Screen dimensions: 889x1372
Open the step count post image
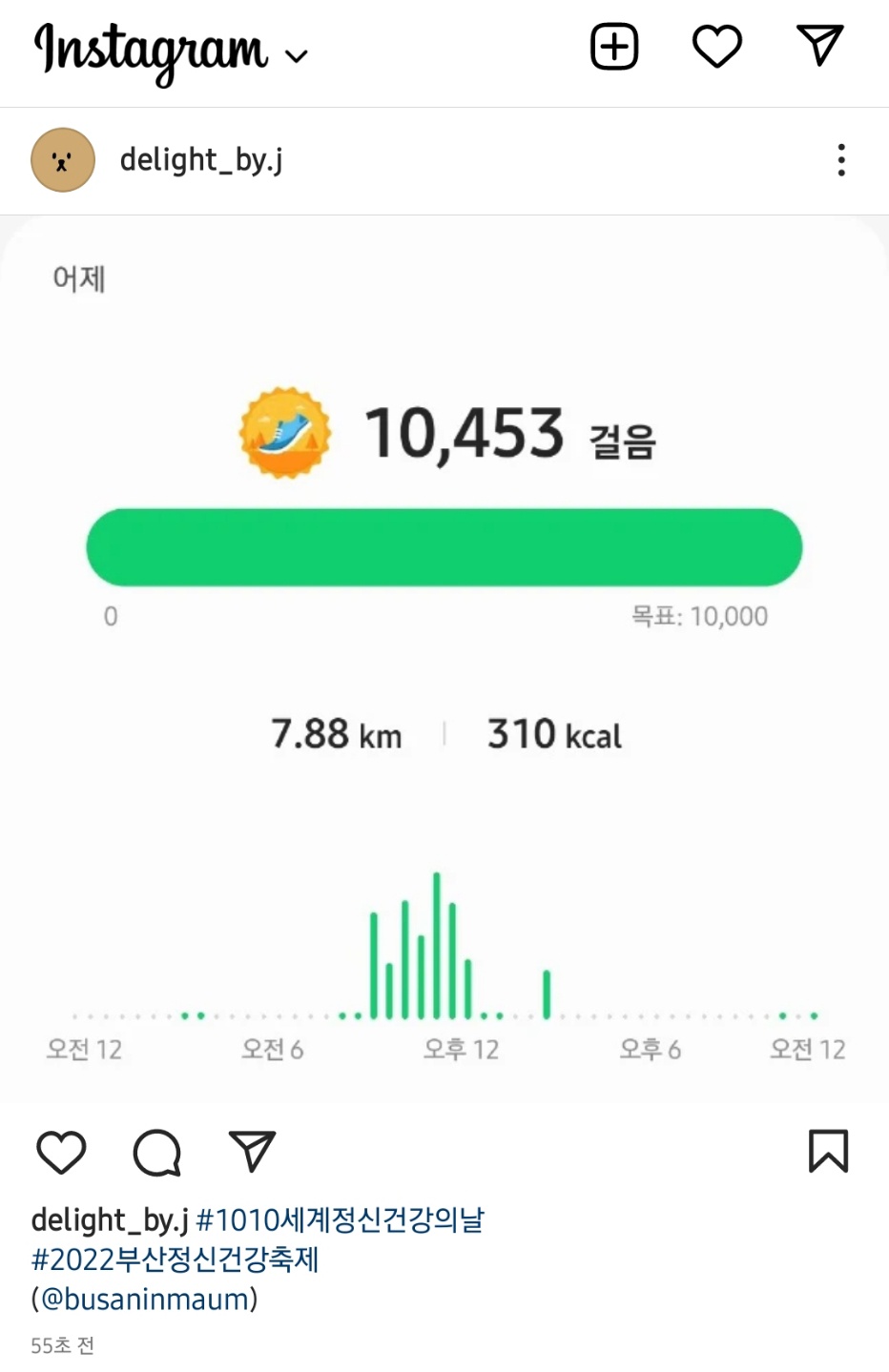click(444, 658)
